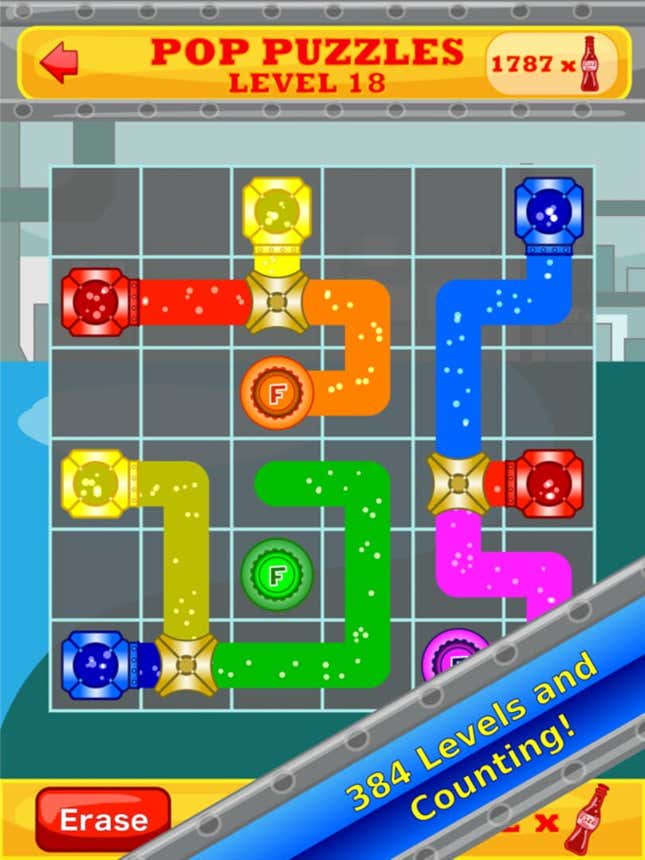
Task: Select the green F bottle cap
Action: point(277,574)
